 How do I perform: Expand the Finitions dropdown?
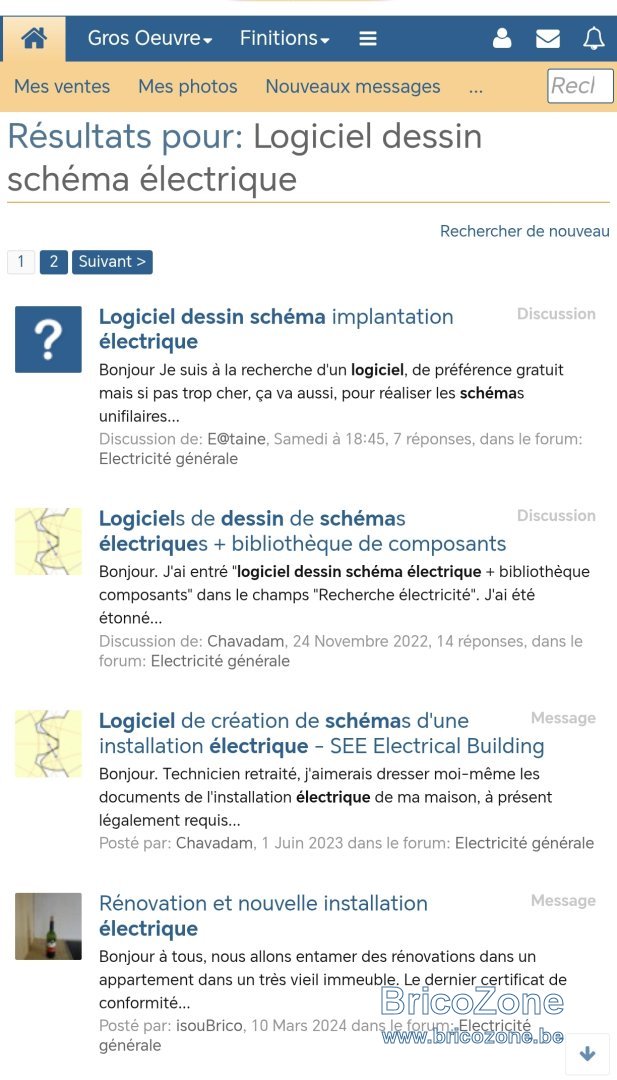click(x=284, y=39)
